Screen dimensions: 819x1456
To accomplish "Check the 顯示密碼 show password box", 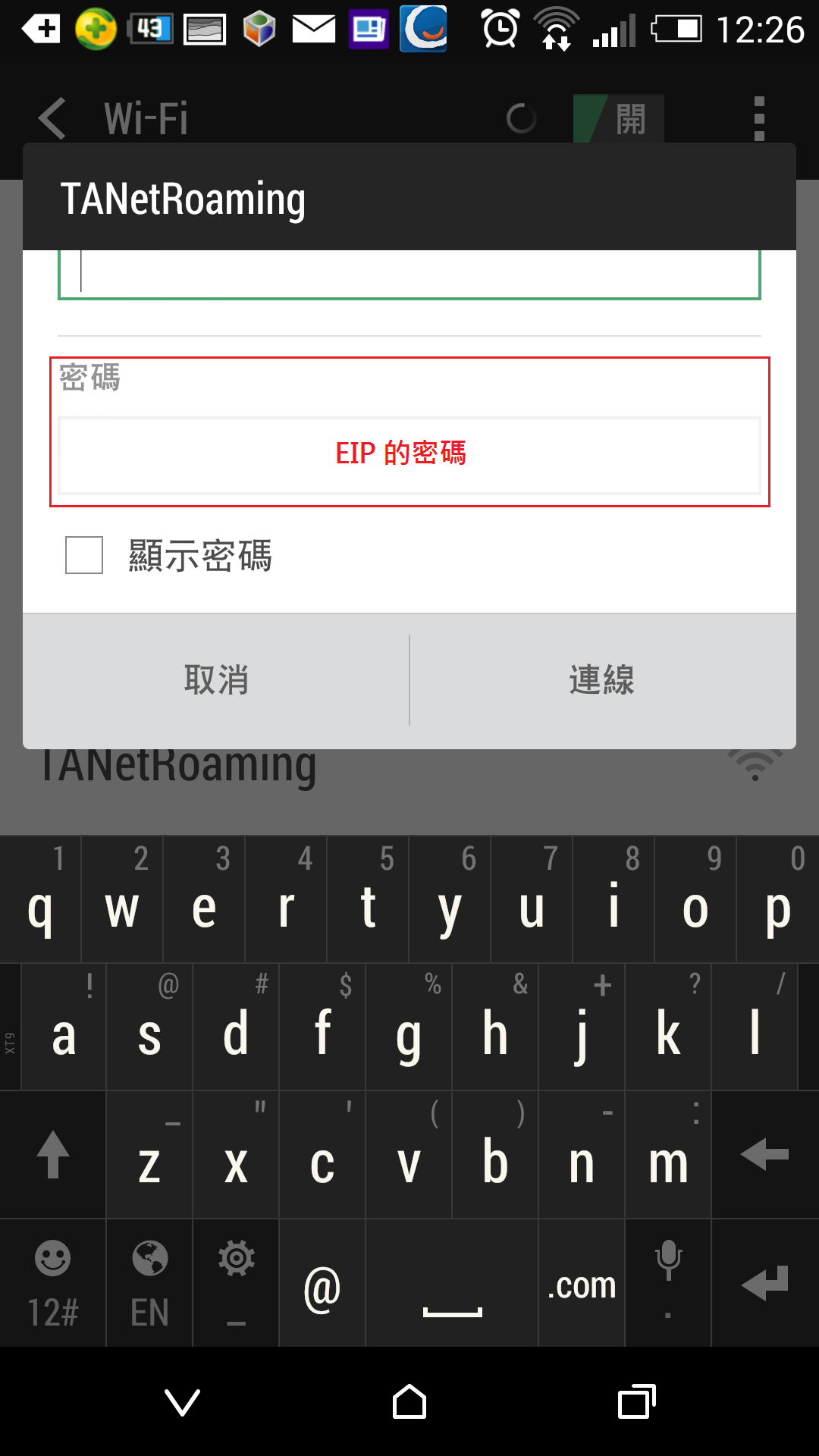I will tap(84, 555).
